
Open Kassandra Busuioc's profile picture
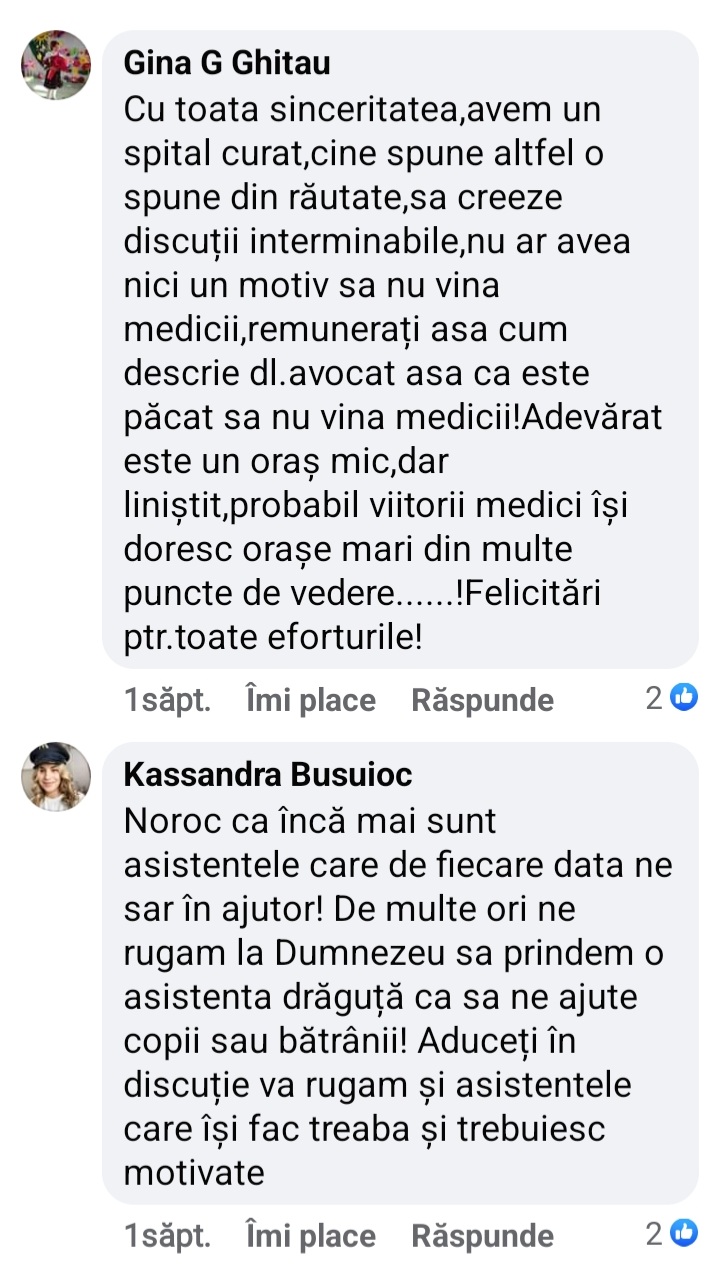pyautogui.click(x=56, y=776)
